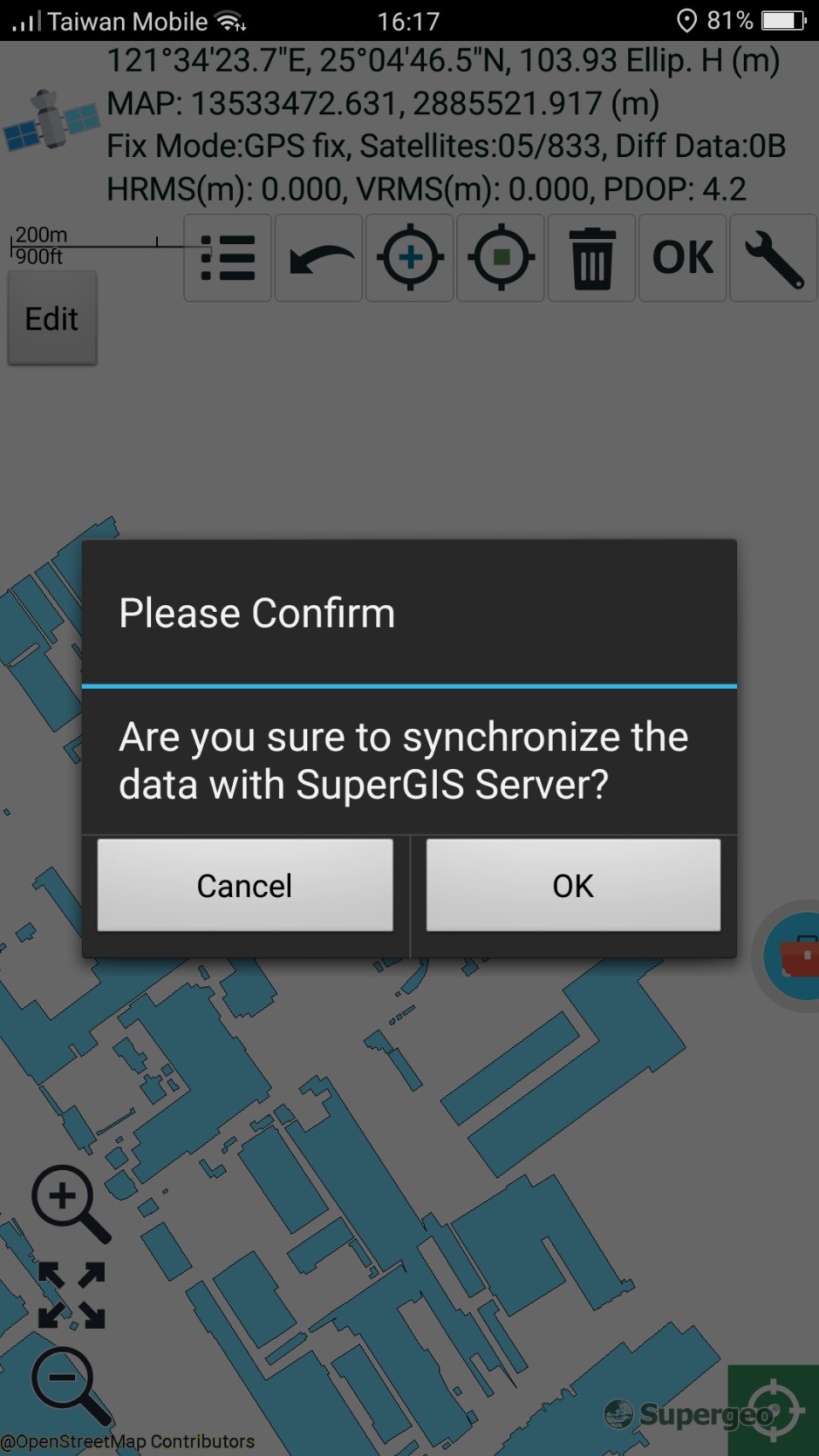Tap the Edit button
The width and height of the screenshot is (819, 1456).
pos(52,318)
